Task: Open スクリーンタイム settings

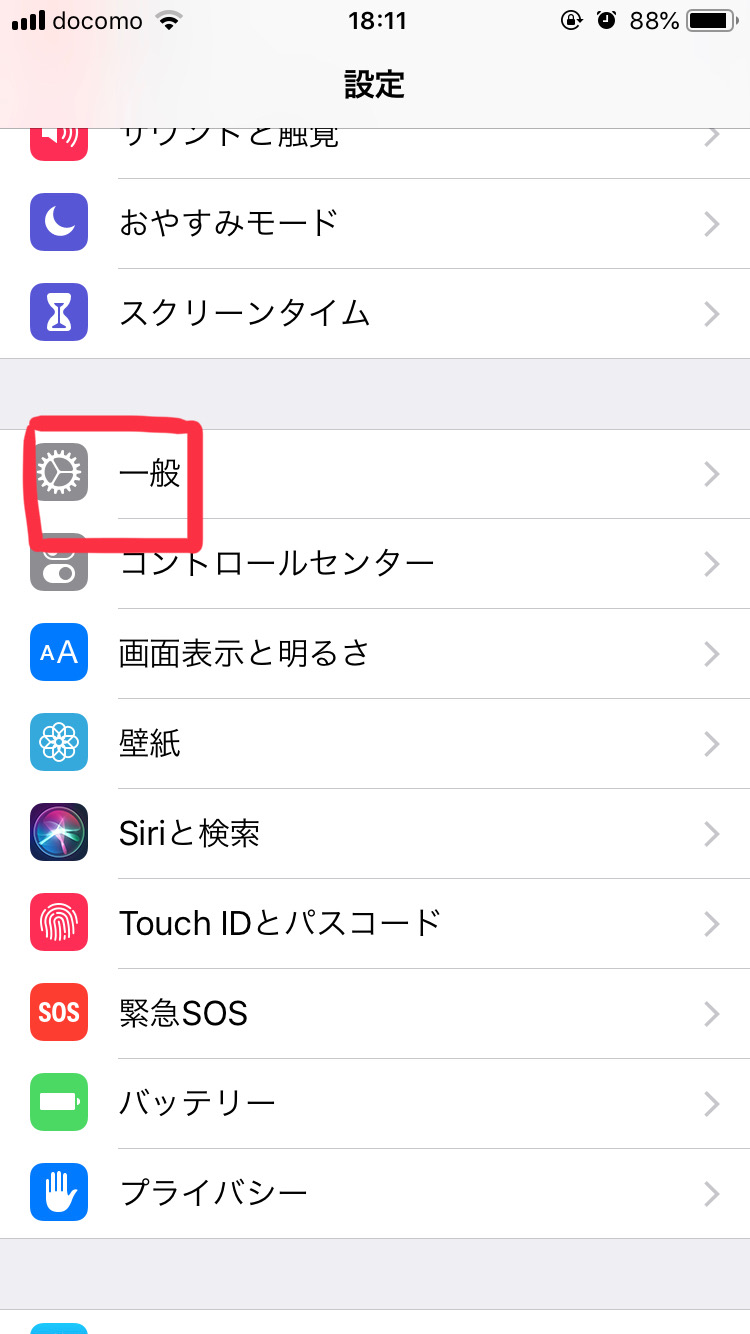Action: point(375,313)
